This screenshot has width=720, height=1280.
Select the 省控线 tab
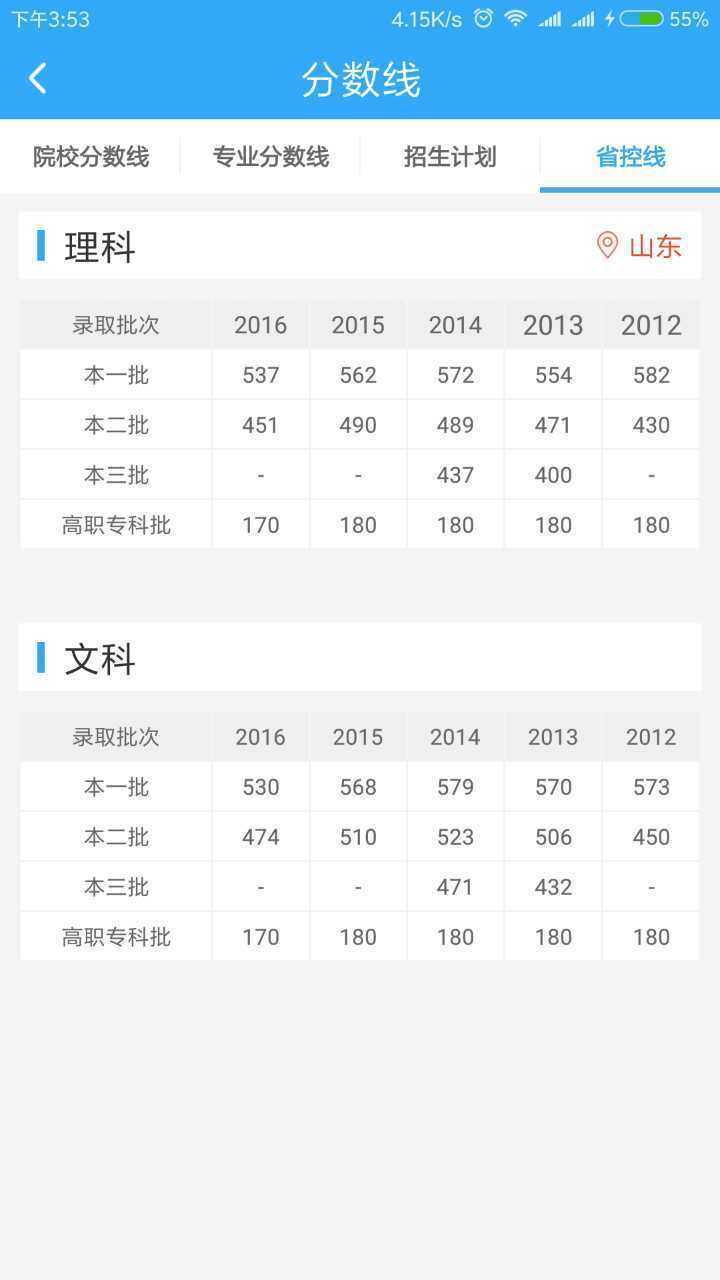[x=629, y=157]
